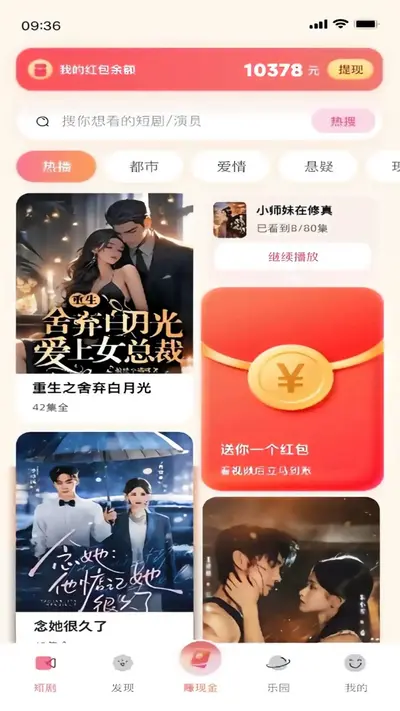The image size is (400, 711).
Task: Switch to the 乐园 tab
Action: 278,673
